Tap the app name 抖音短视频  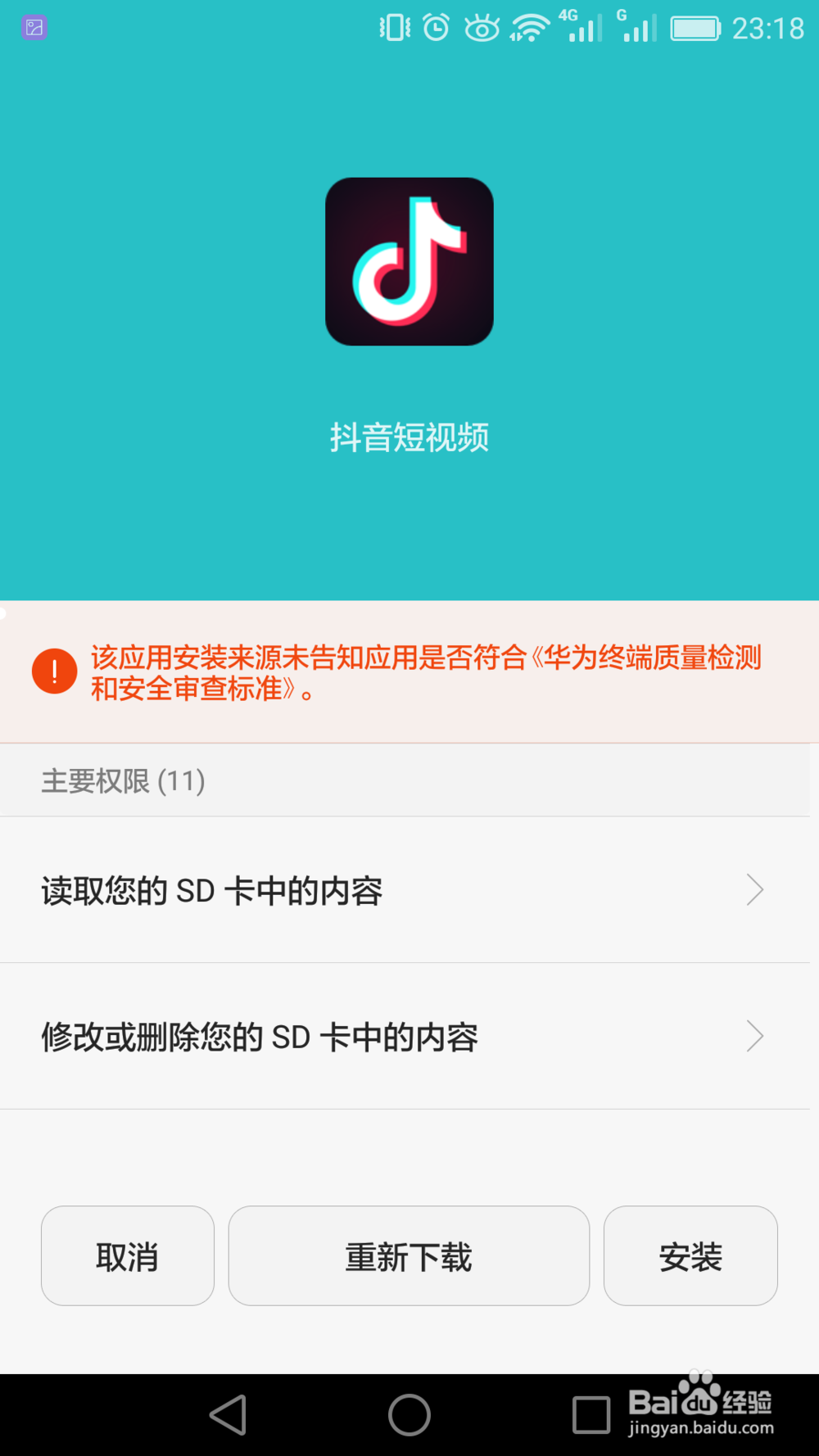pos(409,438)
